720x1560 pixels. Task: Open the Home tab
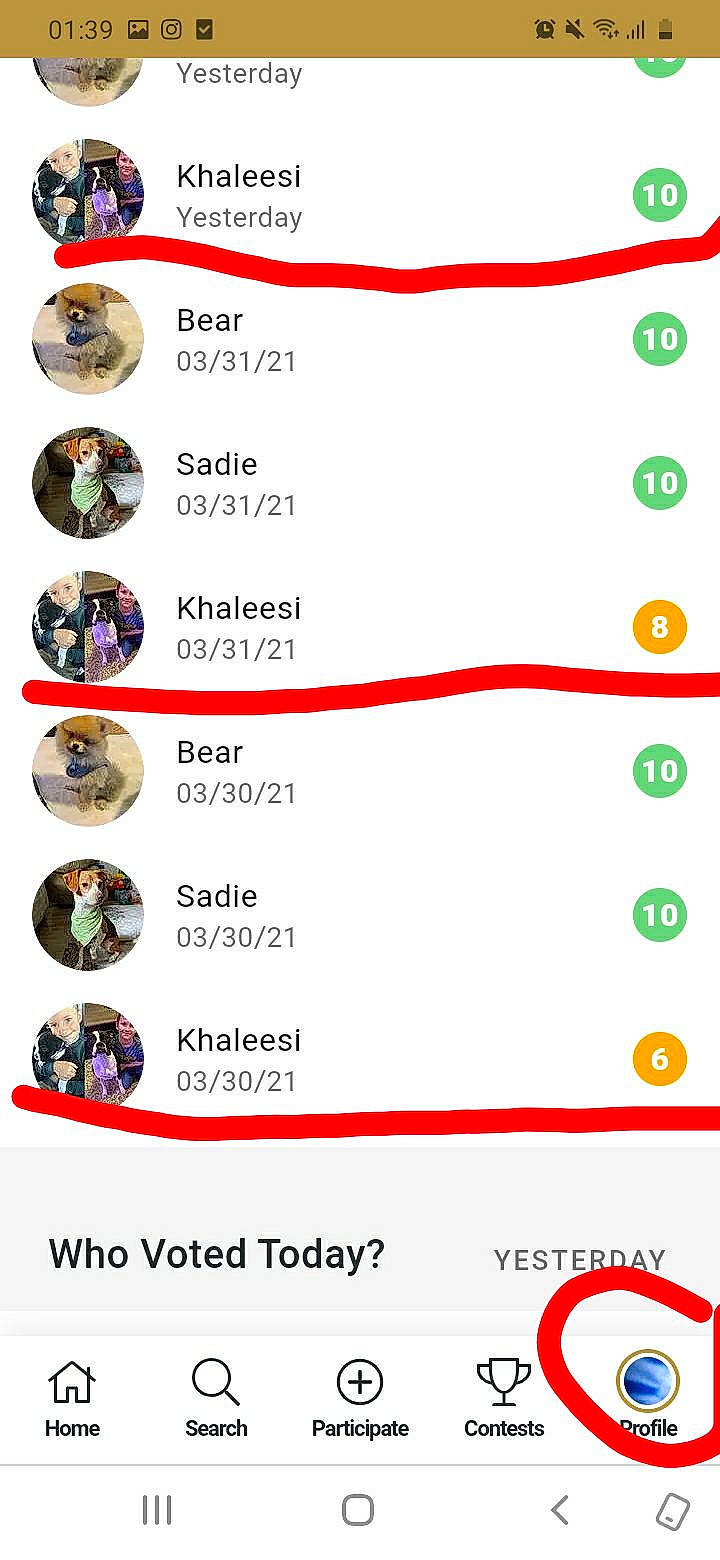72,1398
